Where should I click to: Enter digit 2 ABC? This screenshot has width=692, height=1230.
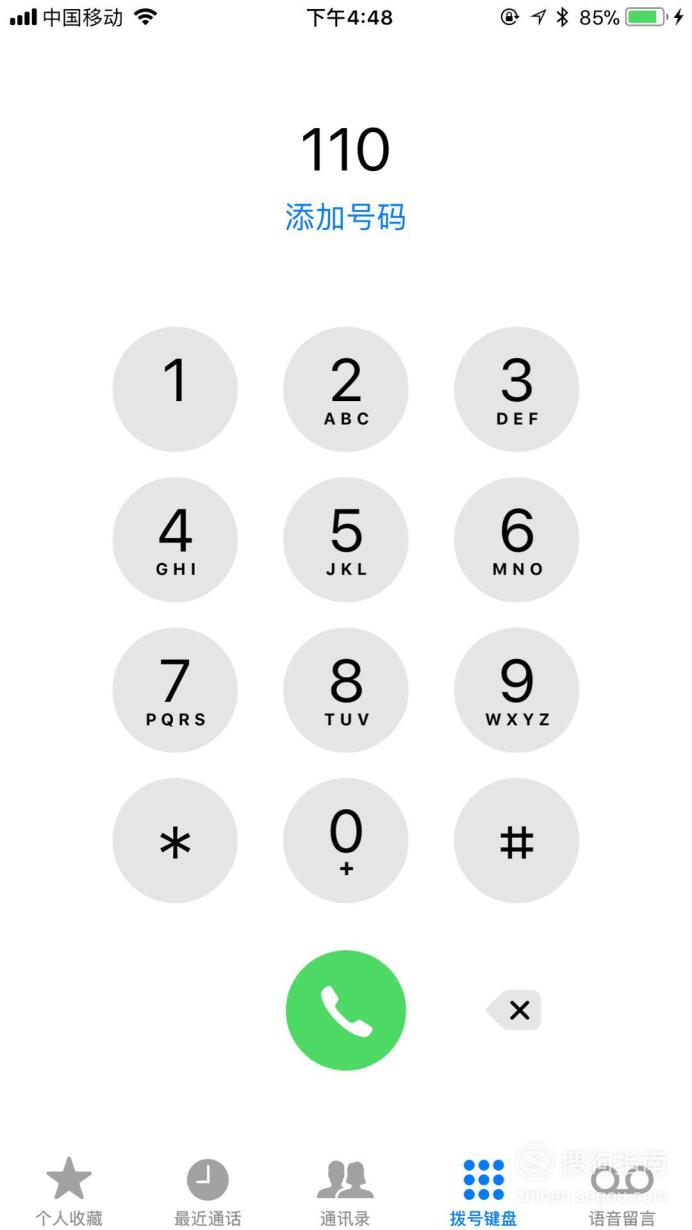[346, 389]
